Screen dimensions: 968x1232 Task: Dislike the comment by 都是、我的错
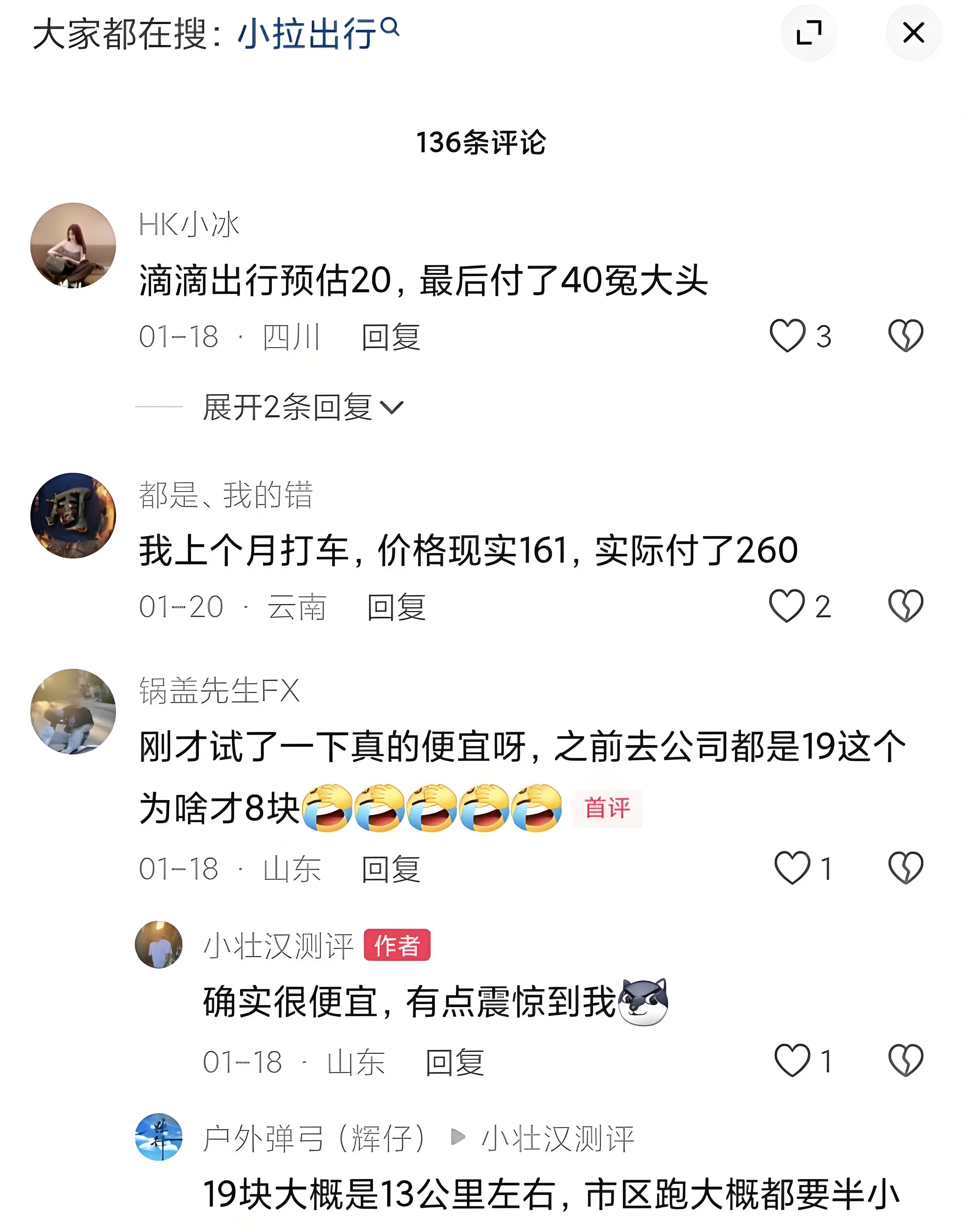[905, 606]
